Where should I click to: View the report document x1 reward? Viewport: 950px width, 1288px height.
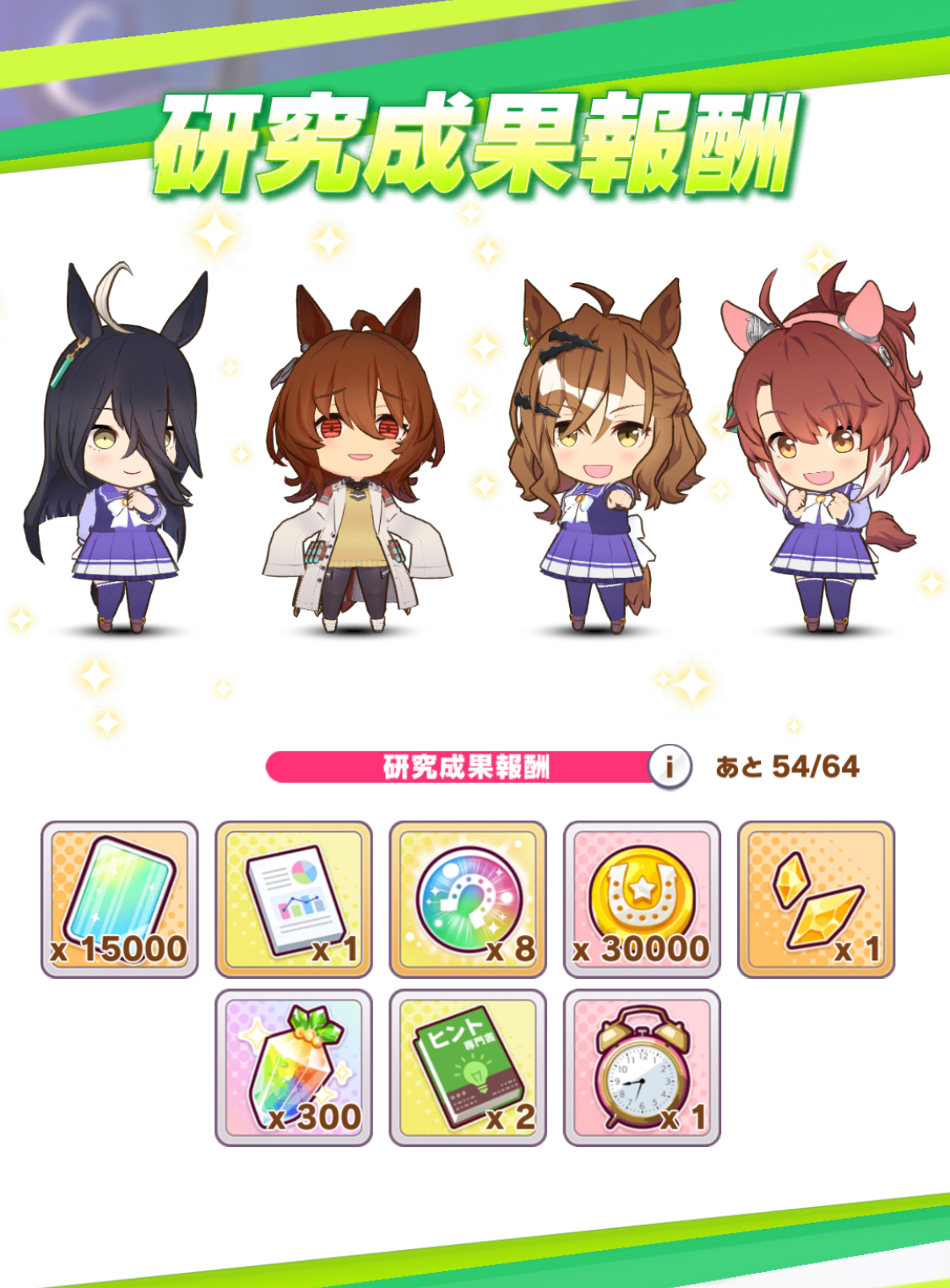(294, 899)
